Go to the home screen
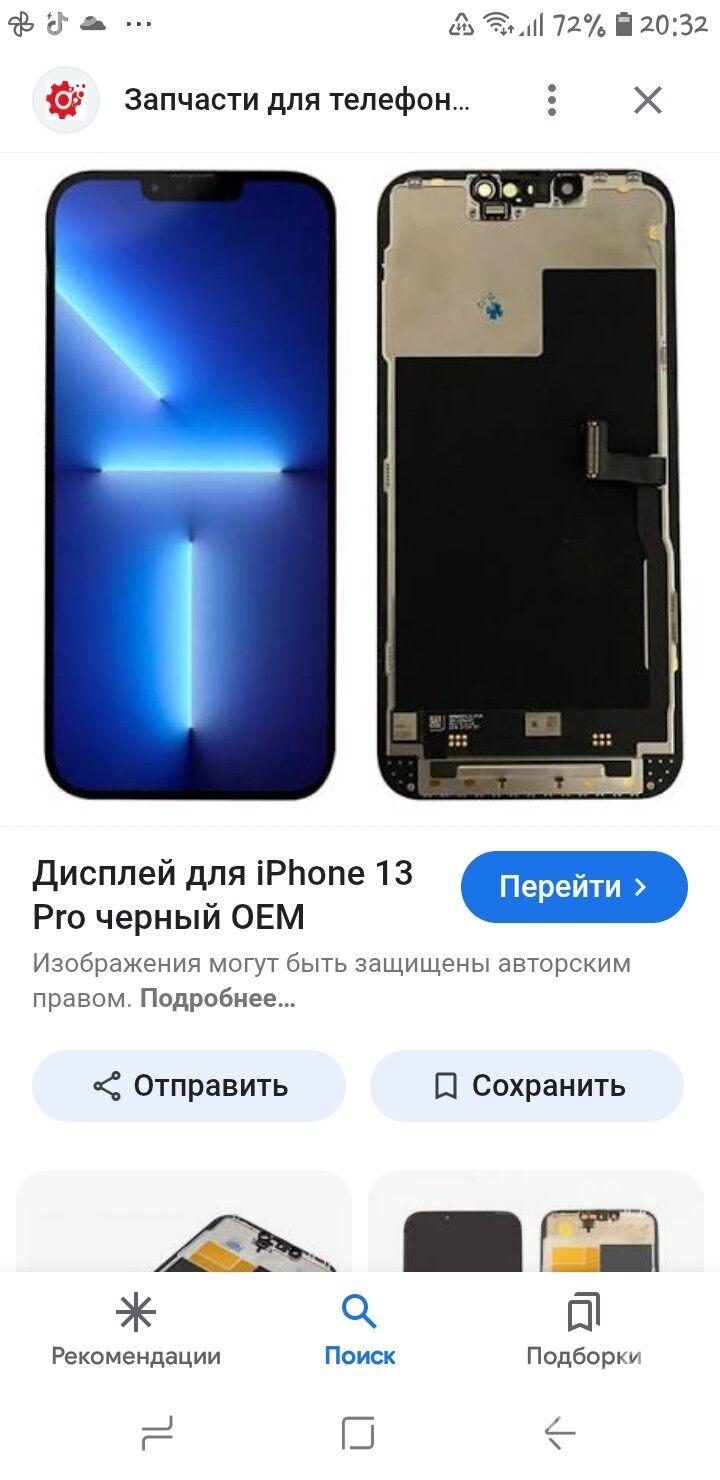 tap(358, 1433)
